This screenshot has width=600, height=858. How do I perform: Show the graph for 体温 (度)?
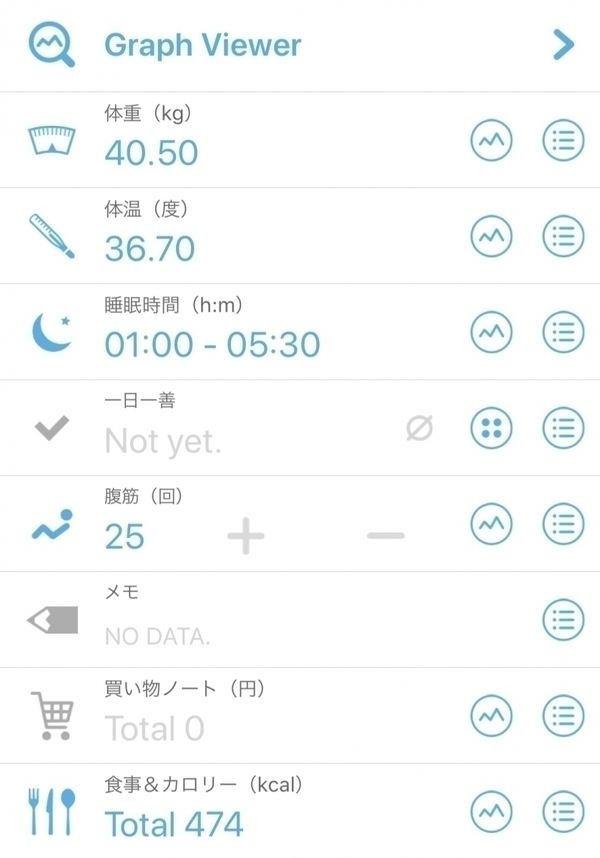click(491, 237)
